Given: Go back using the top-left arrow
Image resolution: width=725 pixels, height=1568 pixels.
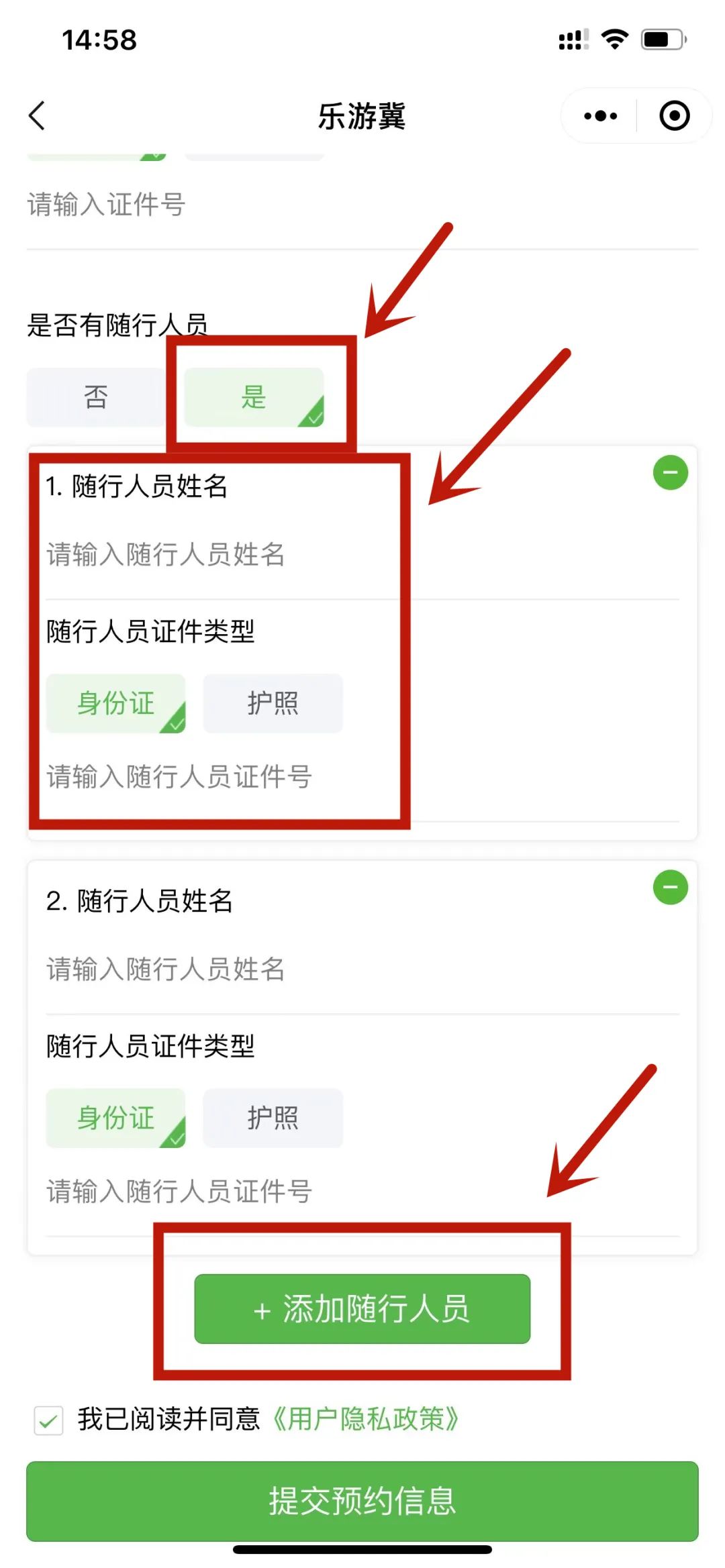Looking at the screenshot, I should [37, 115].
